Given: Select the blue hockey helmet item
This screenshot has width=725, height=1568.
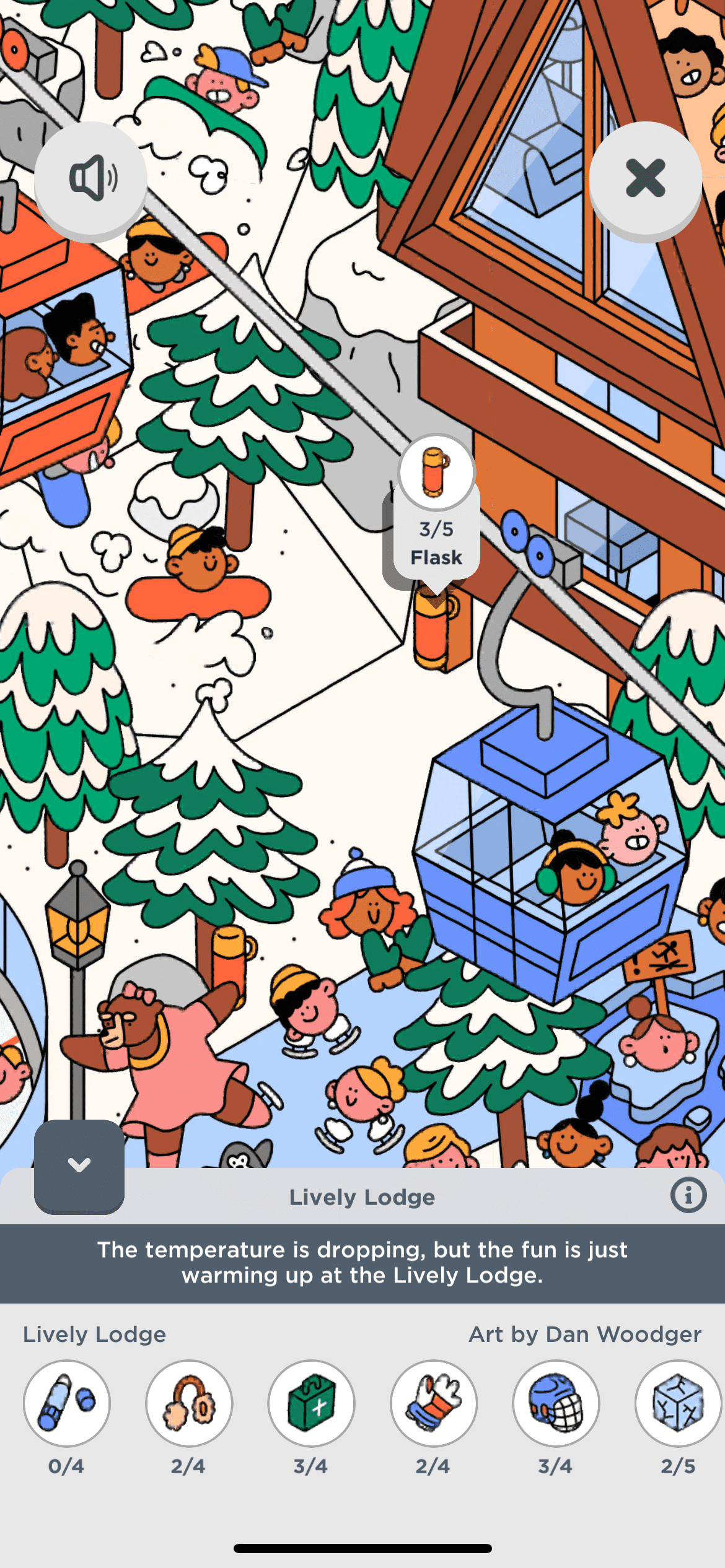Looking at the screenshot, I should coord(556,1403).
